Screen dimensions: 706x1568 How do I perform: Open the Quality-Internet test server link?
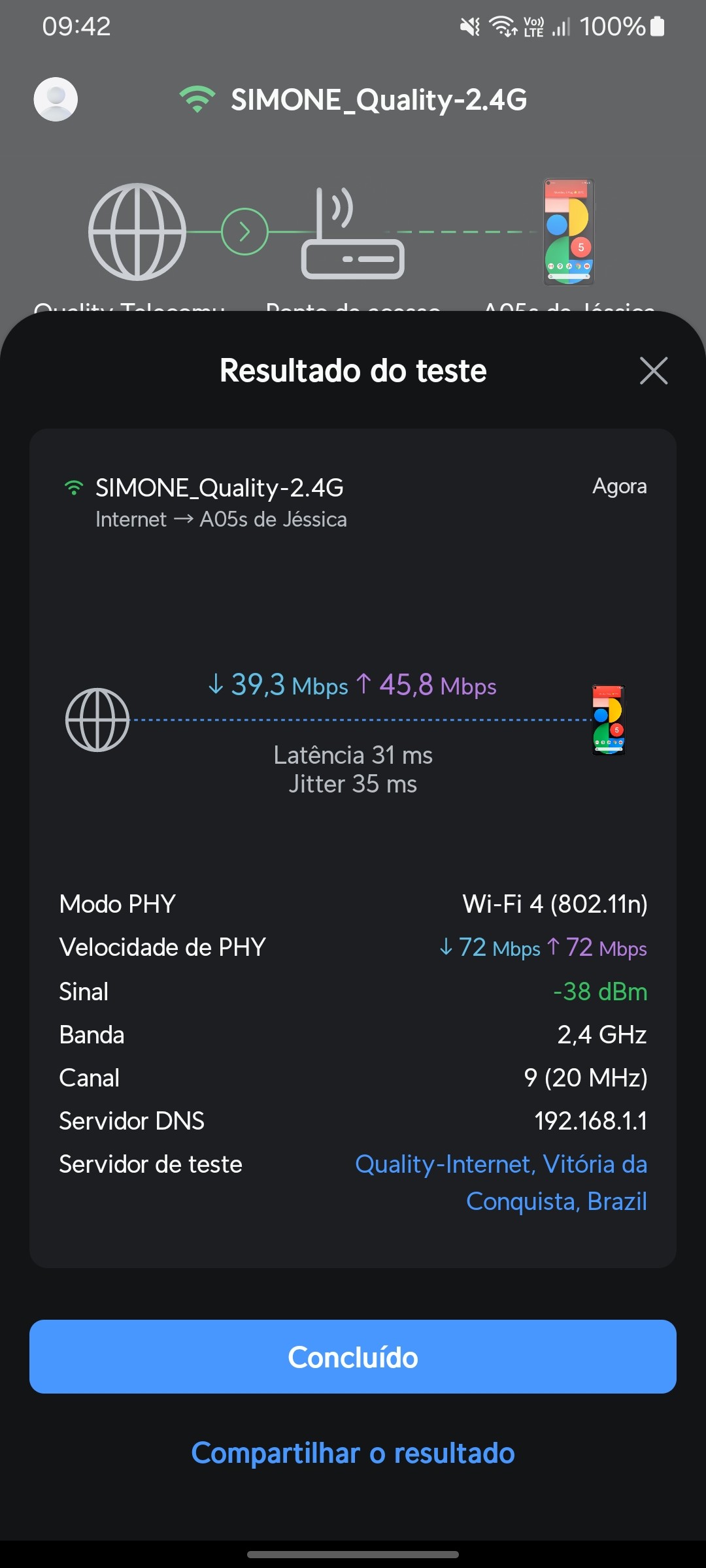coord(501,1182)
